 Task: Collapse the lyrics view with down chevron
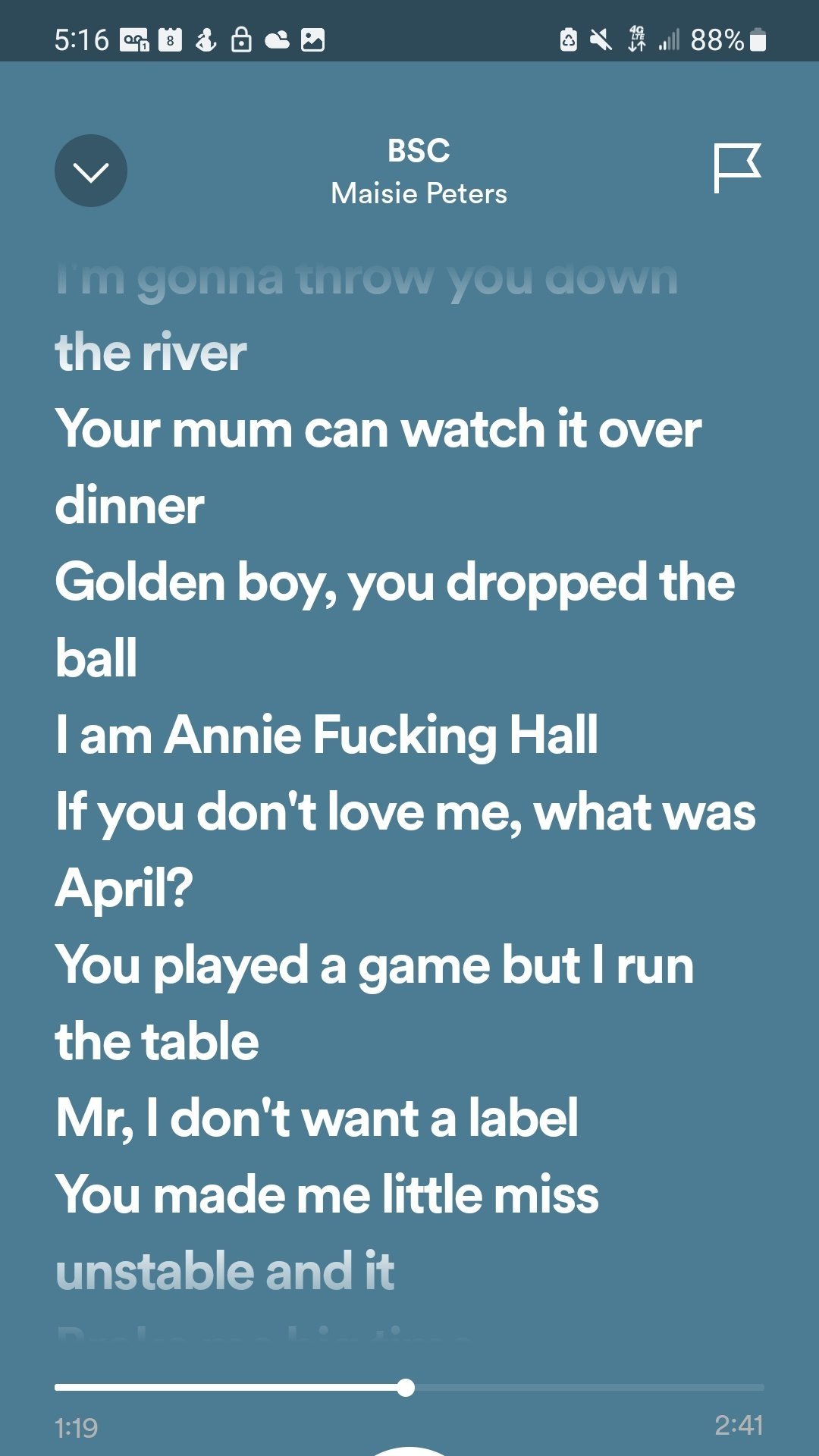click(91, 171)
